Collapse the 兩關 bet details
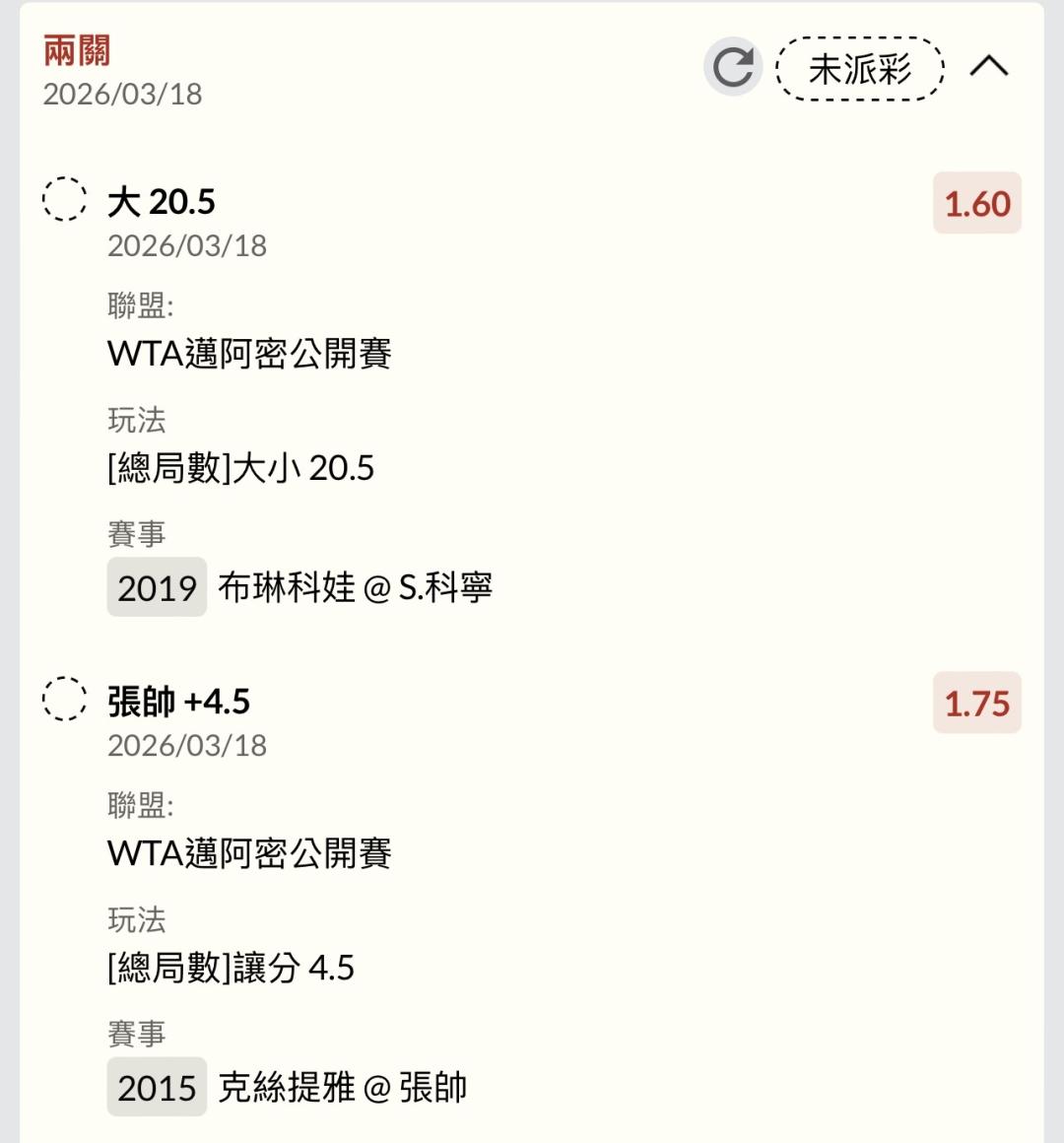Viewport: 1064px width, 1143px height. (988, 66)
